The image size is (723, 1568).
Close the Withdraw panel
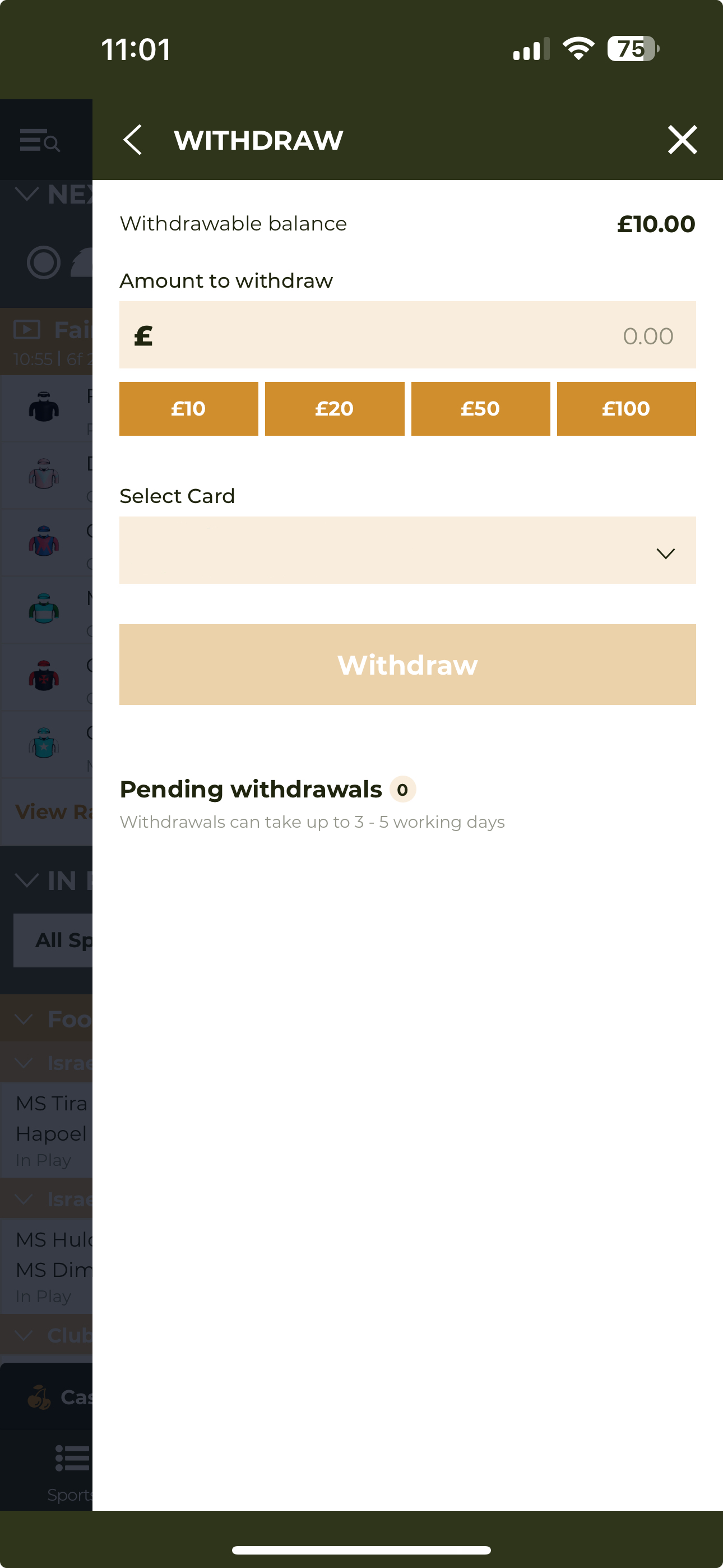coord(682,140)
